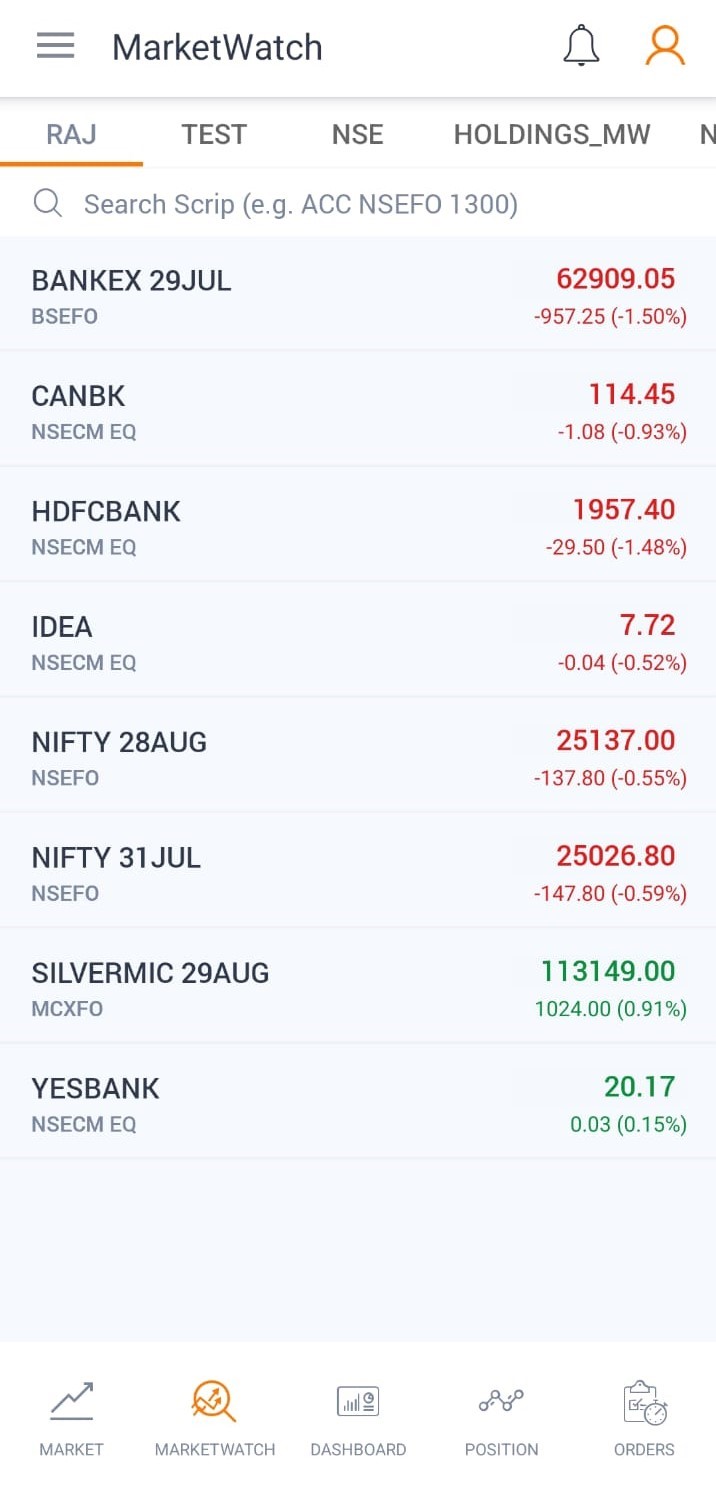View HDFCBANK scrip details
This screenshot has height=1485, width=716.
(358, 526)
